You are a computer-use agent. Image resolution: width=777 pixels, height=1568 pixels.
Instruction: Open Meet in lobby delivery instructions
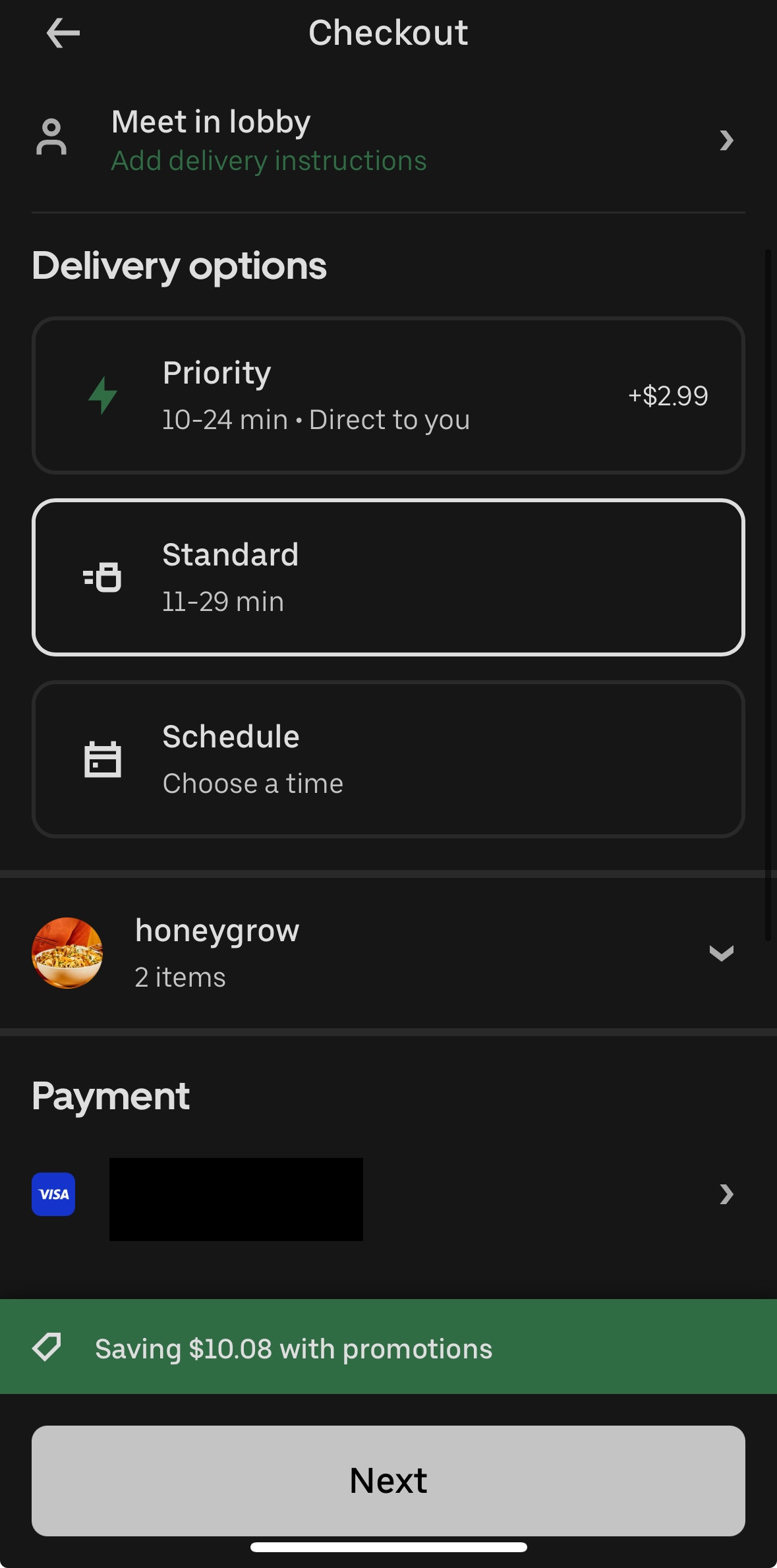point(388,140)
